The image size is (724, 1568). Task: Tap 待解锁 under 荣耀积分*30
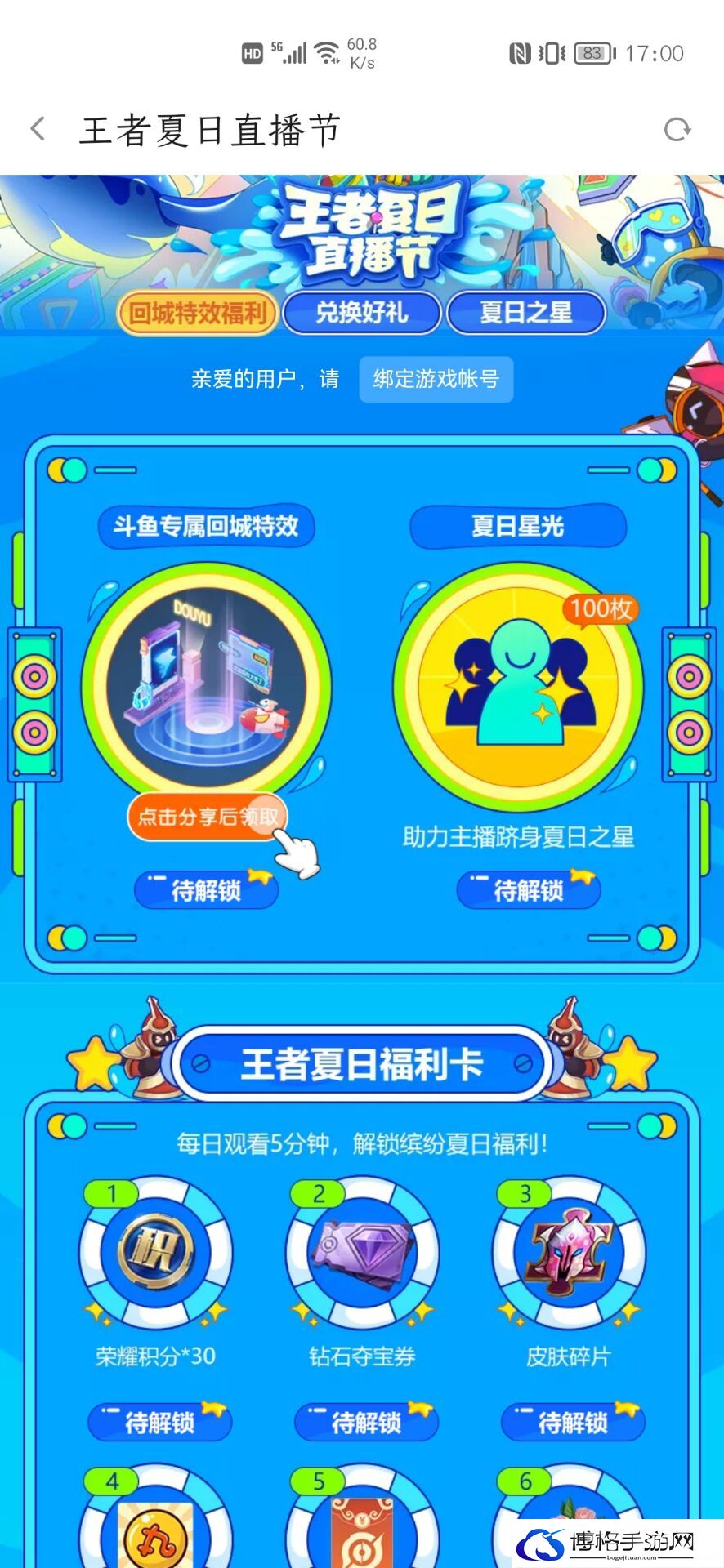[x=159, y=1423]
